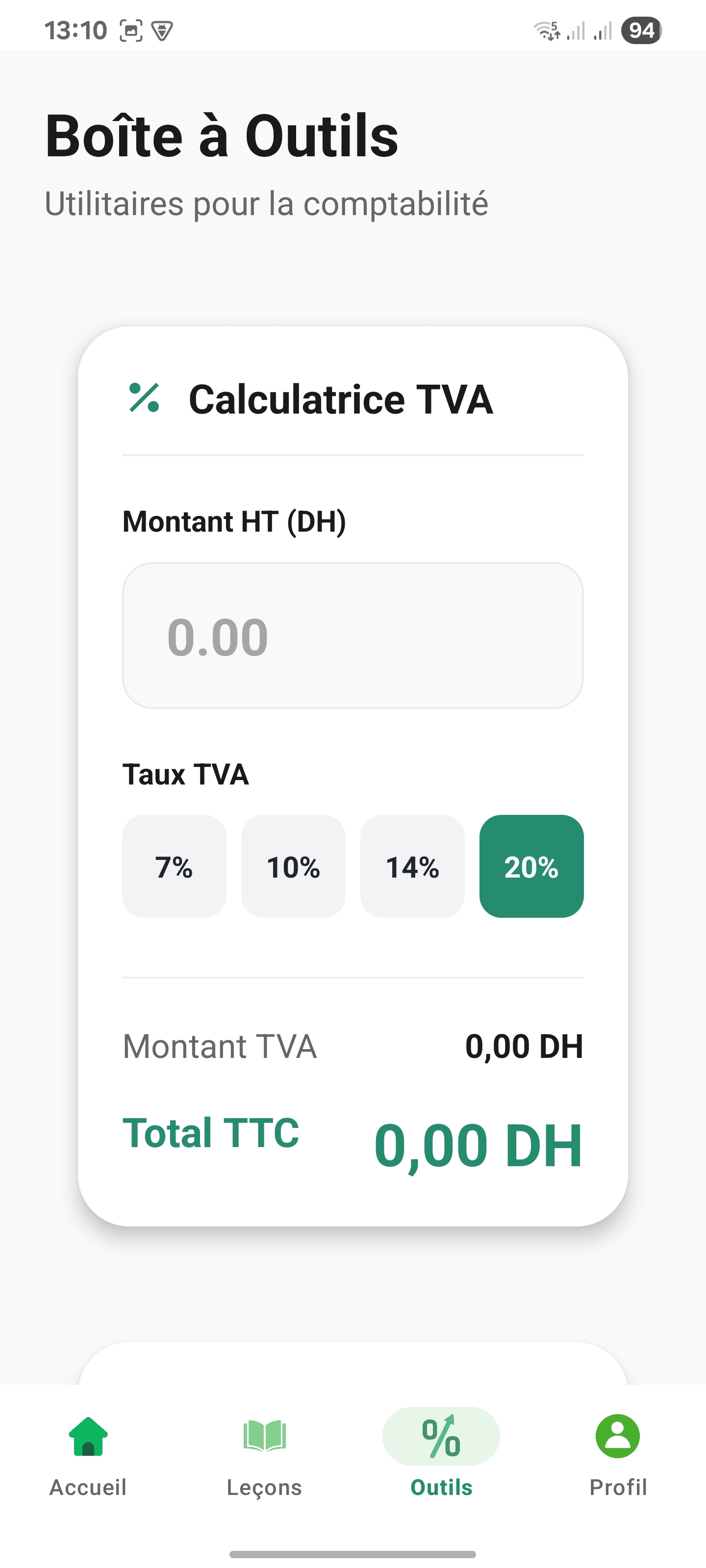The height and width of the screenshot is (1568, 706).
Task: Enter an amount in the Montant HT field
Action: pyautogui.click(x=353, y=636)
